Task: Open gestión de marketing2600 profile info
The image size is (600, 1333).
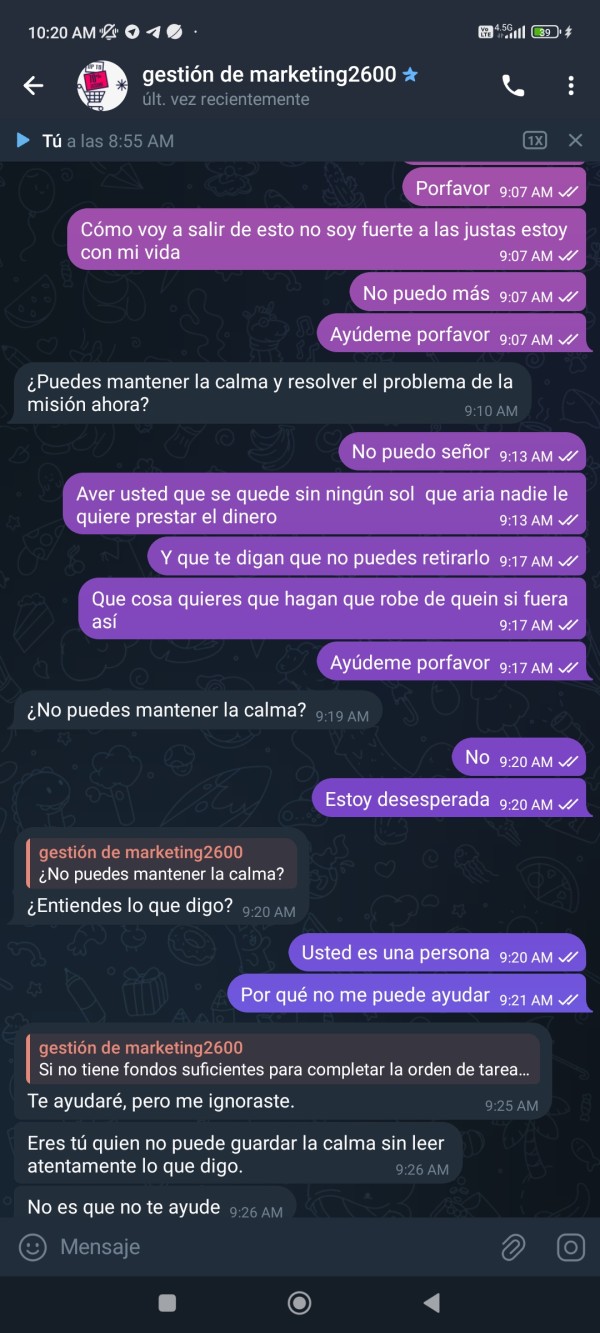Action: click(x=248, y=86)
